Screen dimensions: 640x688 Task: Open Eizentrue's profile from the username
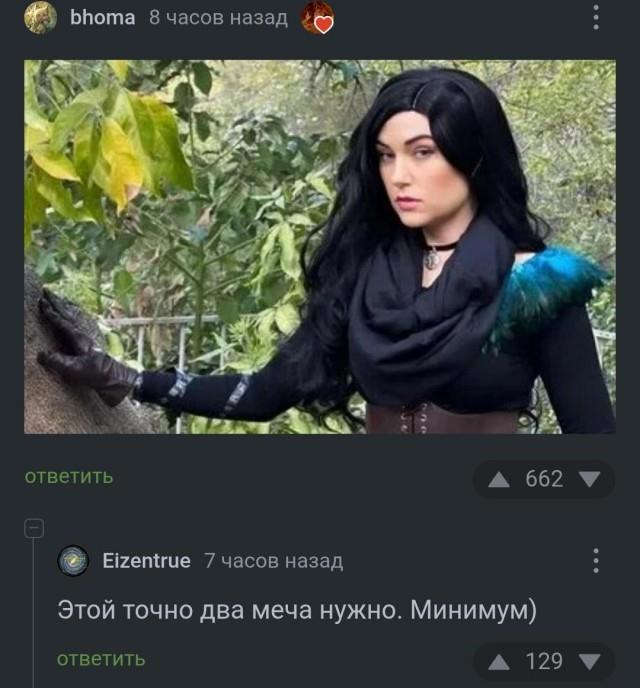point(146,561)
